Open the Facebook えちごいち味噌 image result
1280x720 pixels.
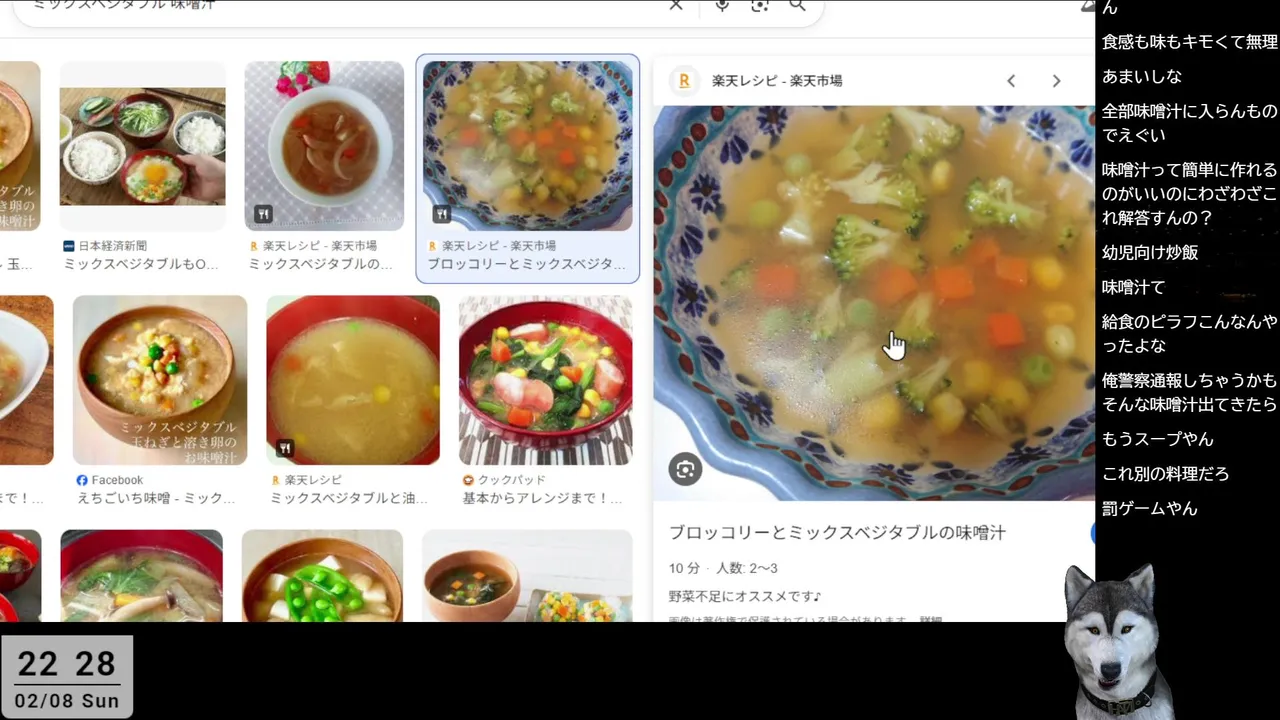pyautogui.click(x=160, y=380)
